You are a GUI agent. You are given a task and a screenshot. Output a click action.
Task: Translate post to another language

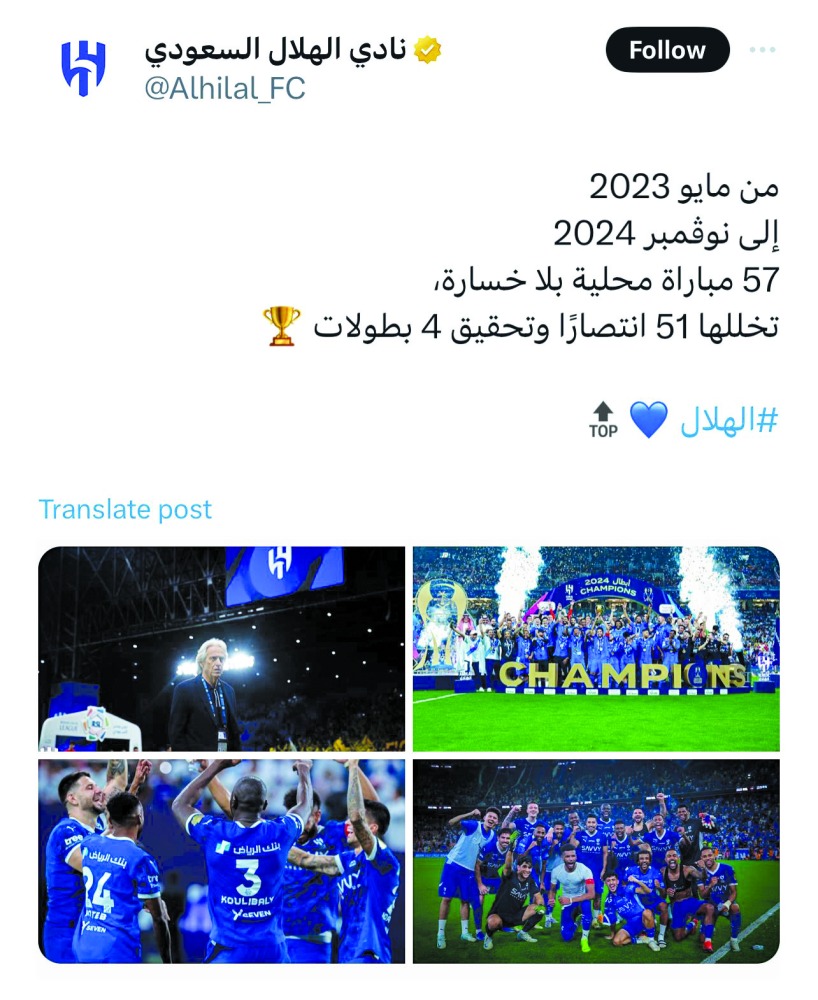click(125, 509)
